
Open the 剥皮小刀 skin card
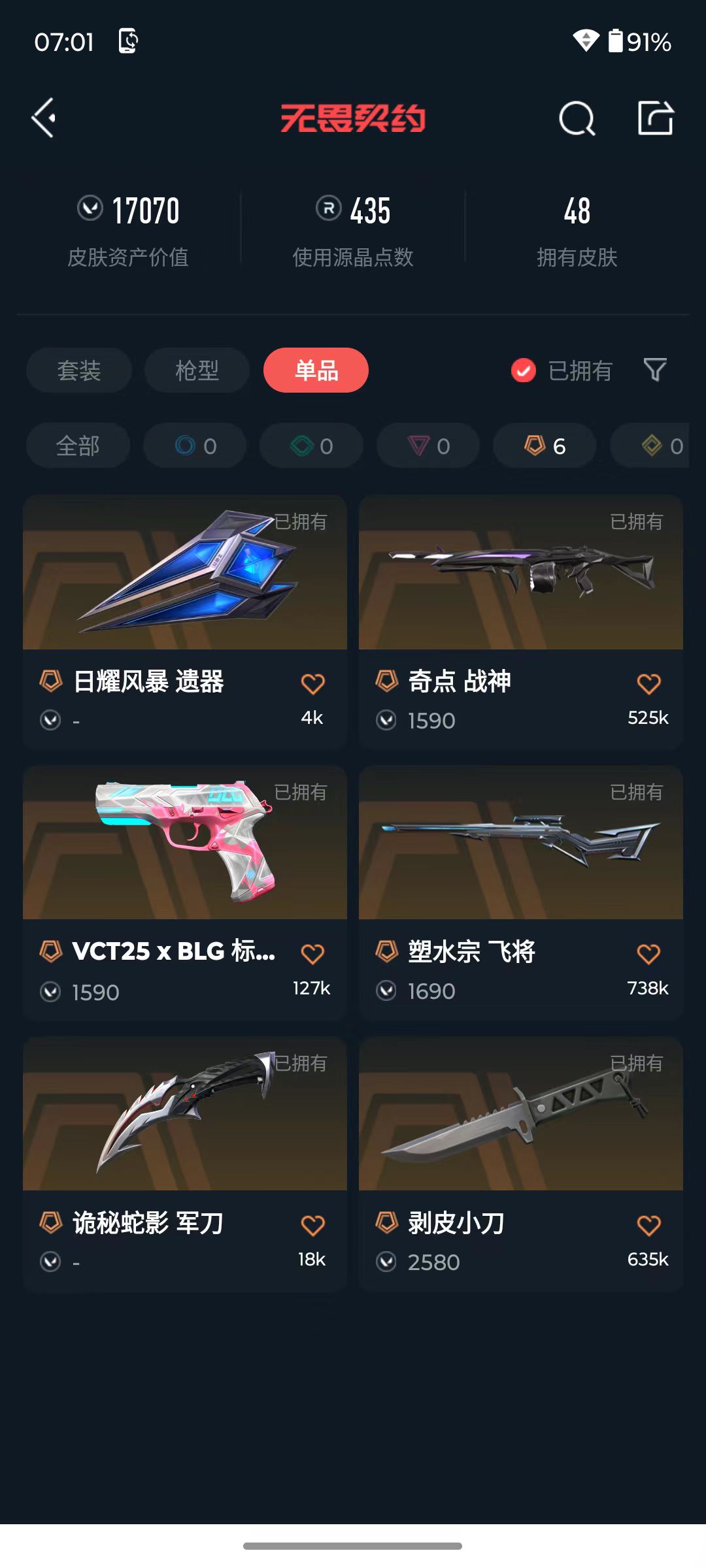point(521,1164)
